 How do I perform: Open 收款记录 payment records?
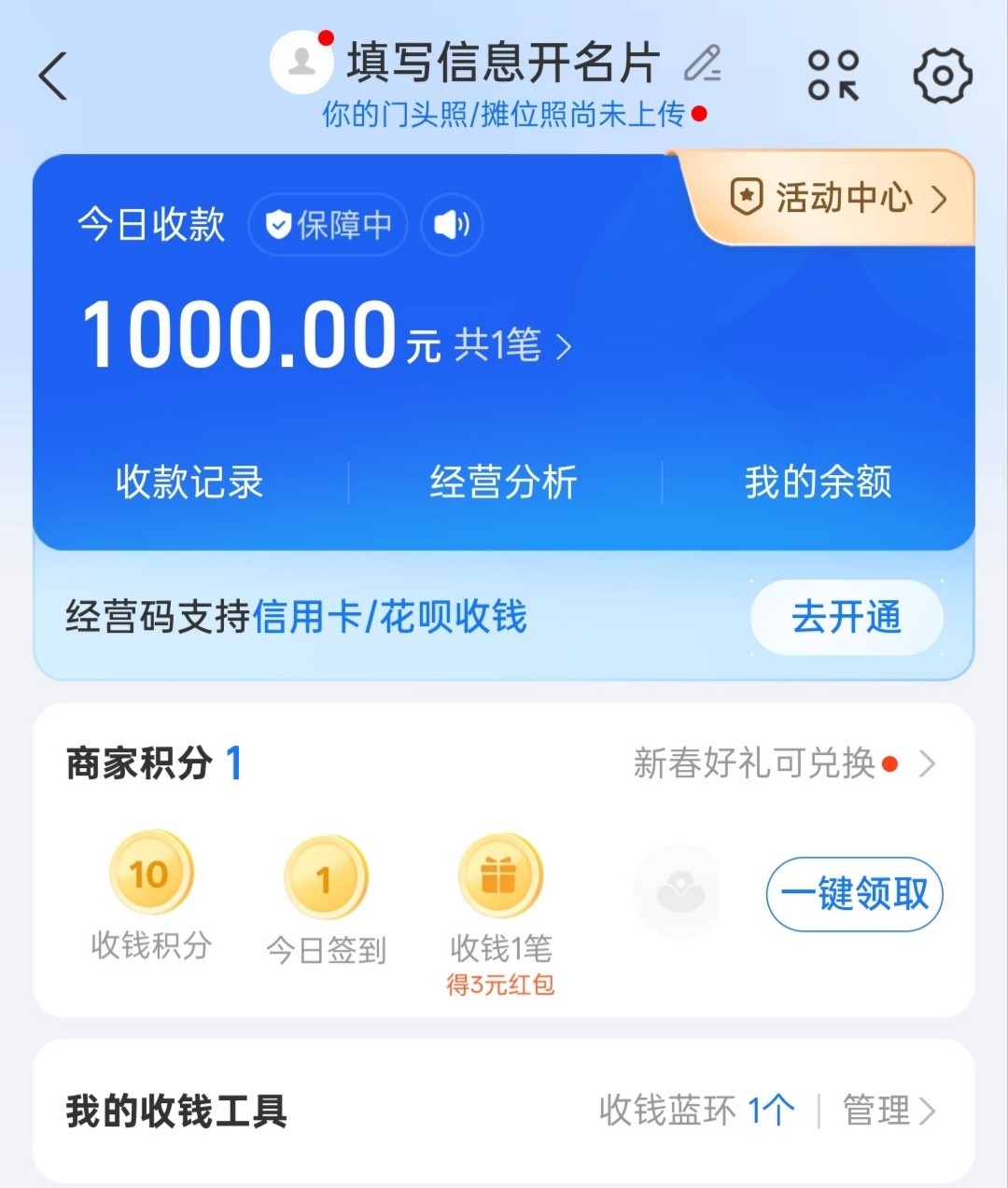(x=189, y=482)
